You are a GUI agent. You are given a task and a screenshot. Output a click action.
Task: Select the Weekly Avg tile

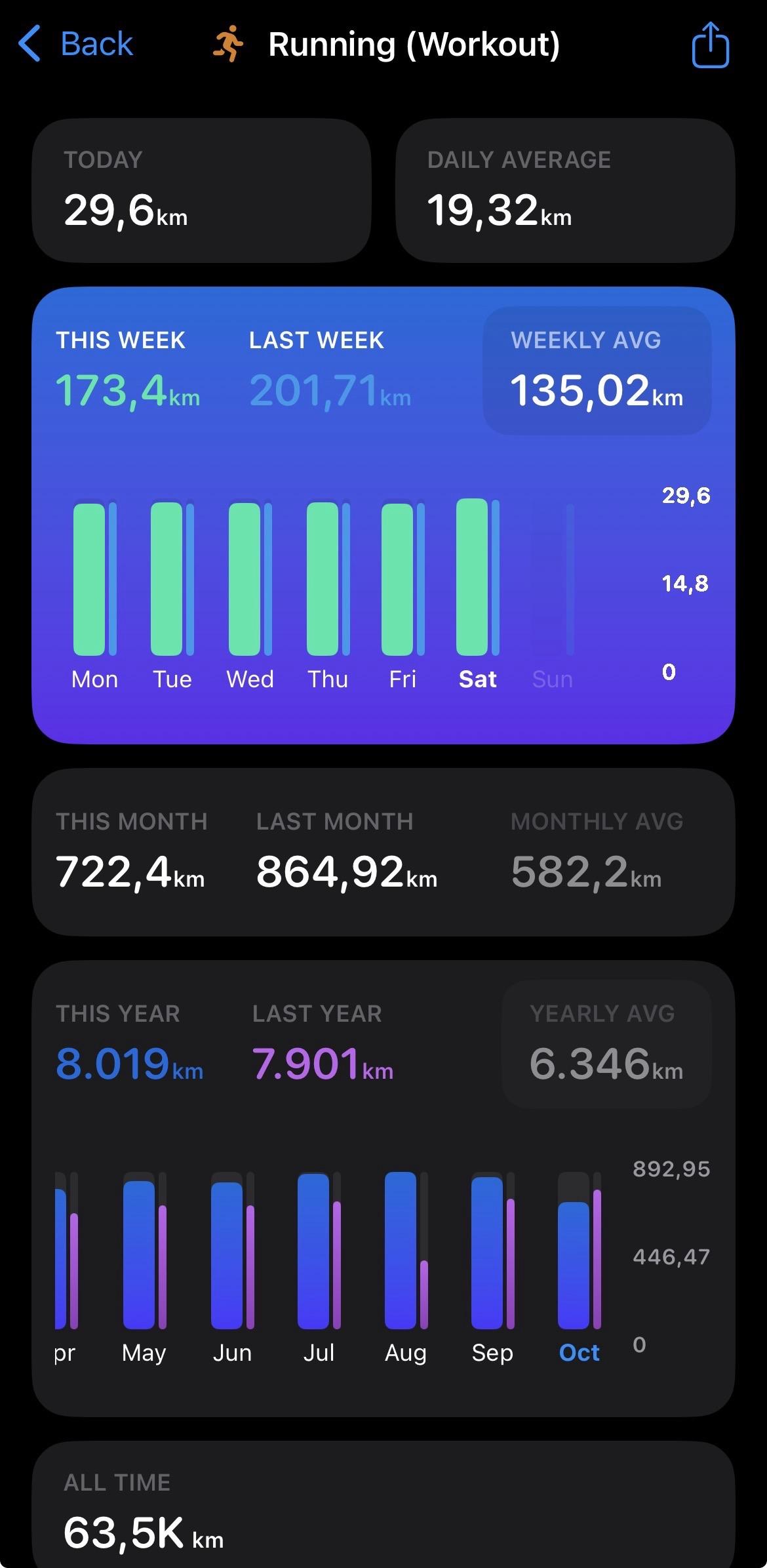pyautogui.click(x=597, y=371)
